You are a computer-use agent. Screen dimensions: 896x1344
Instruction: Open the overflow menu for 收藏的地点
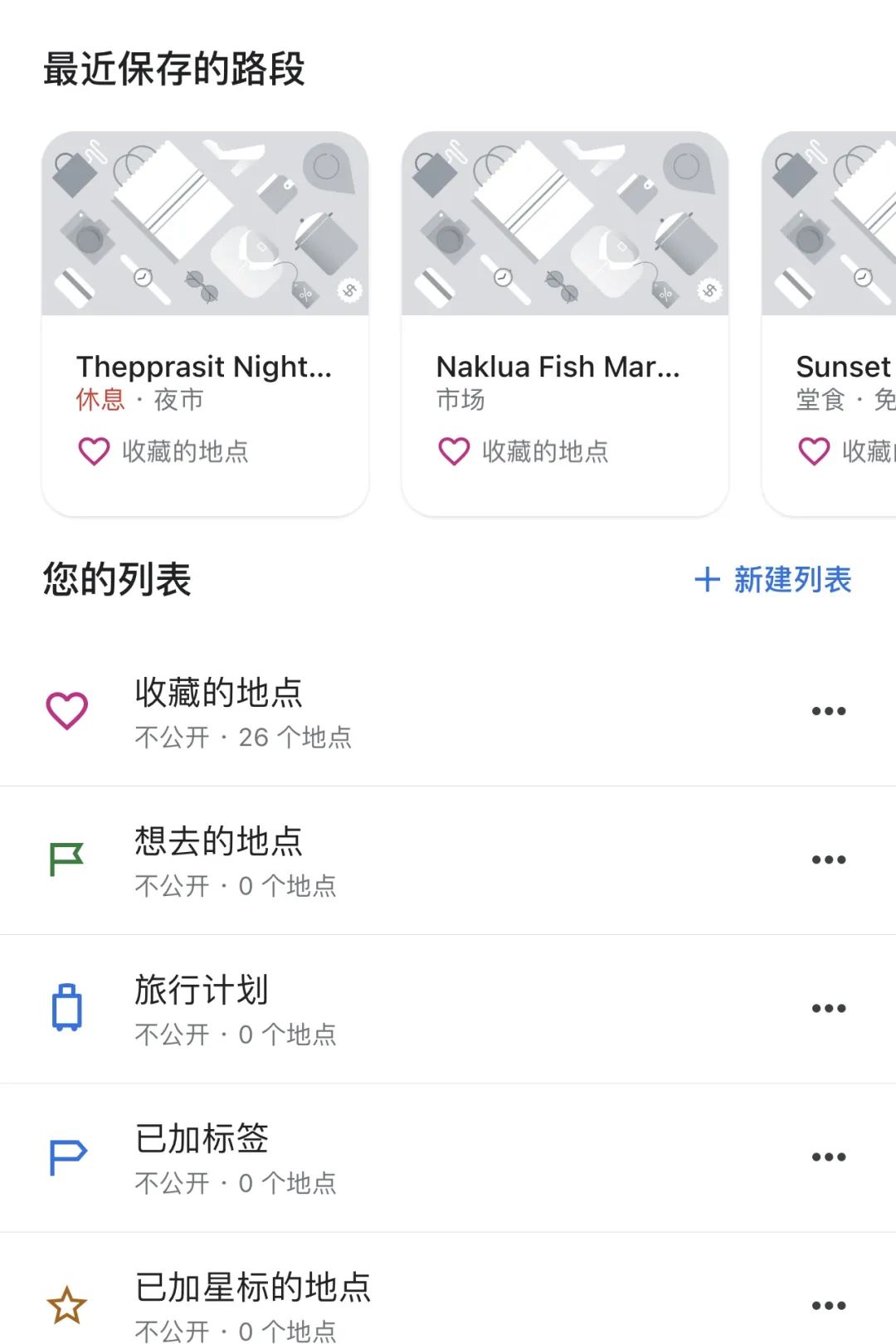click(x=827, y=709)
